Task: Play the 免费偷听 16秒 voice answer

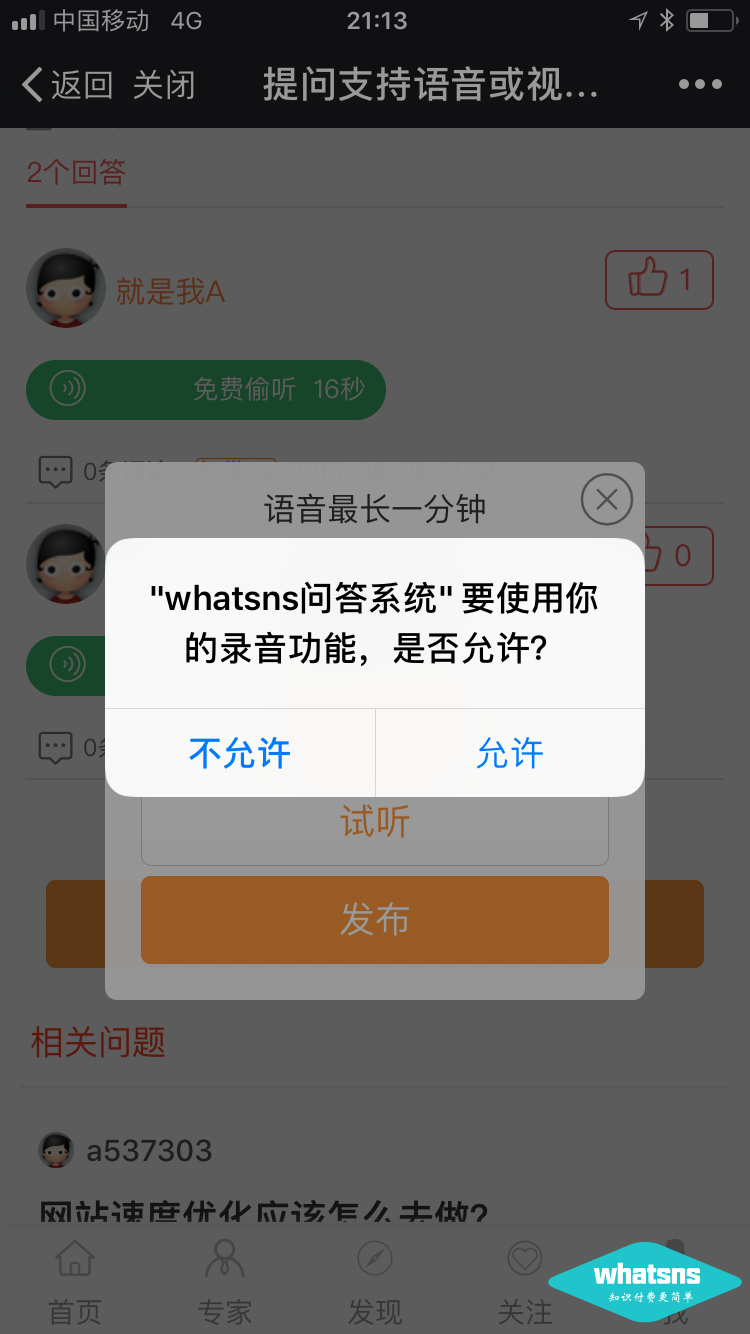Action: 205,389
